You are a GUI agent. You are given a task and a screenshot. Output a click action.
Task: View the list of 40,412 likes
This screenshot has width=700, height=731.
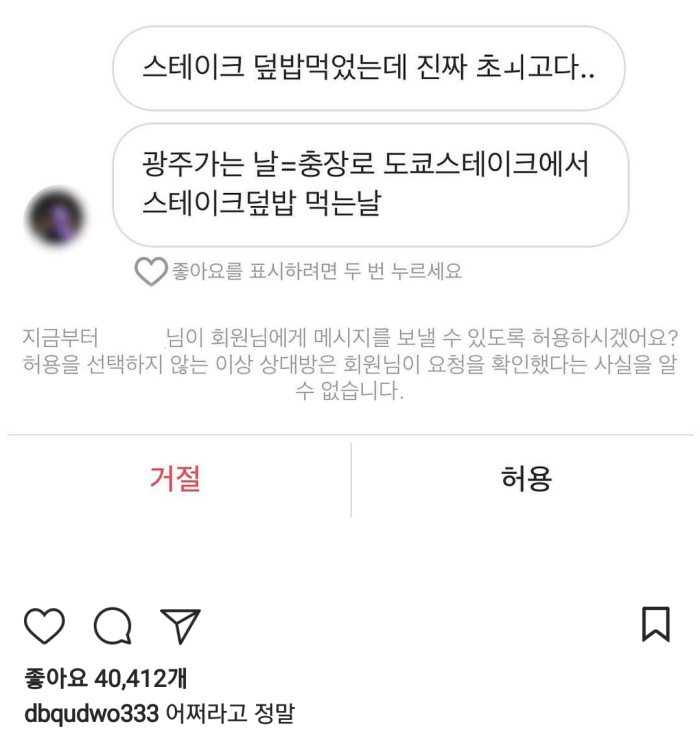pyautogui.click(x=105, y=679)
